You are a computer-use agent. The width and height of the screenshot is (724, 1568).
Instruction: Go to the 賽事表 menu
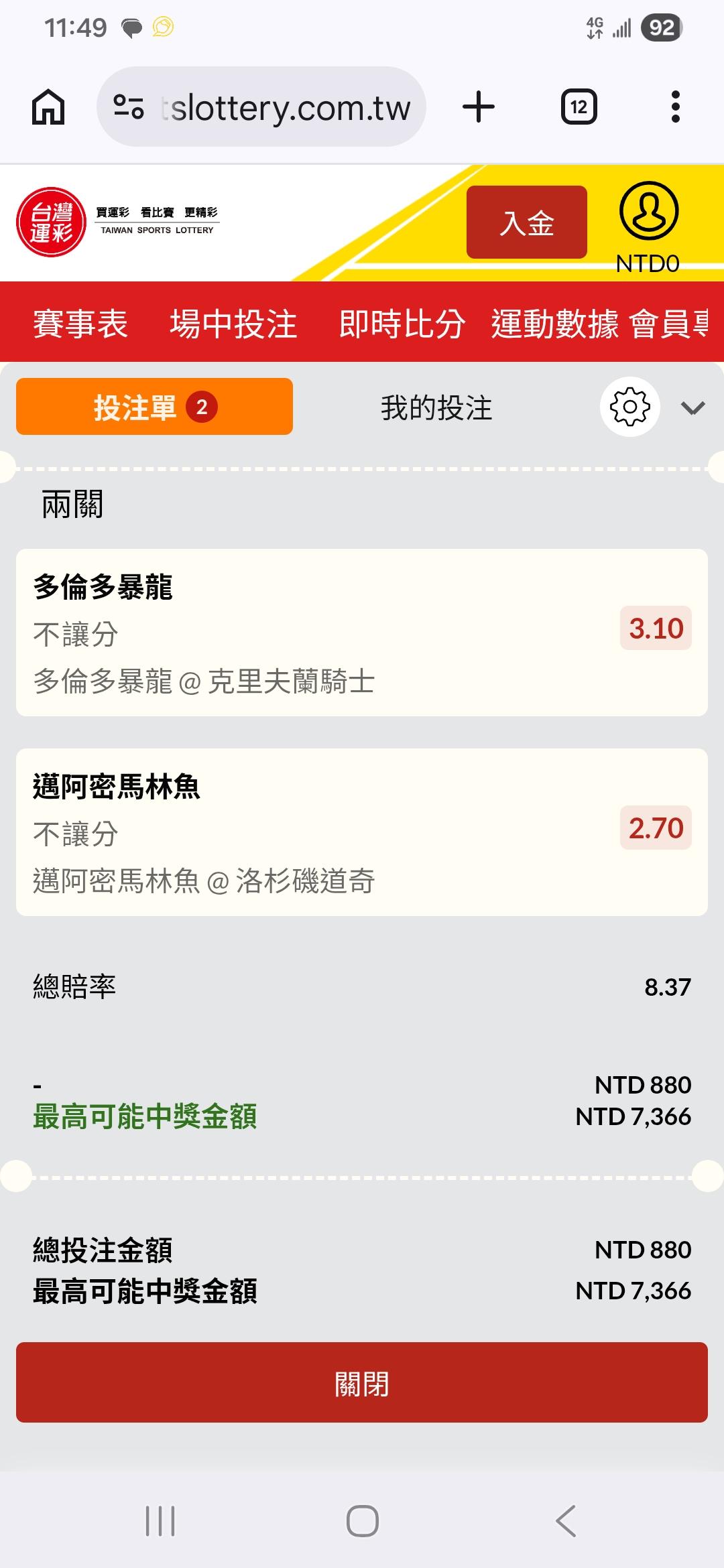click(x=80, y=324)
